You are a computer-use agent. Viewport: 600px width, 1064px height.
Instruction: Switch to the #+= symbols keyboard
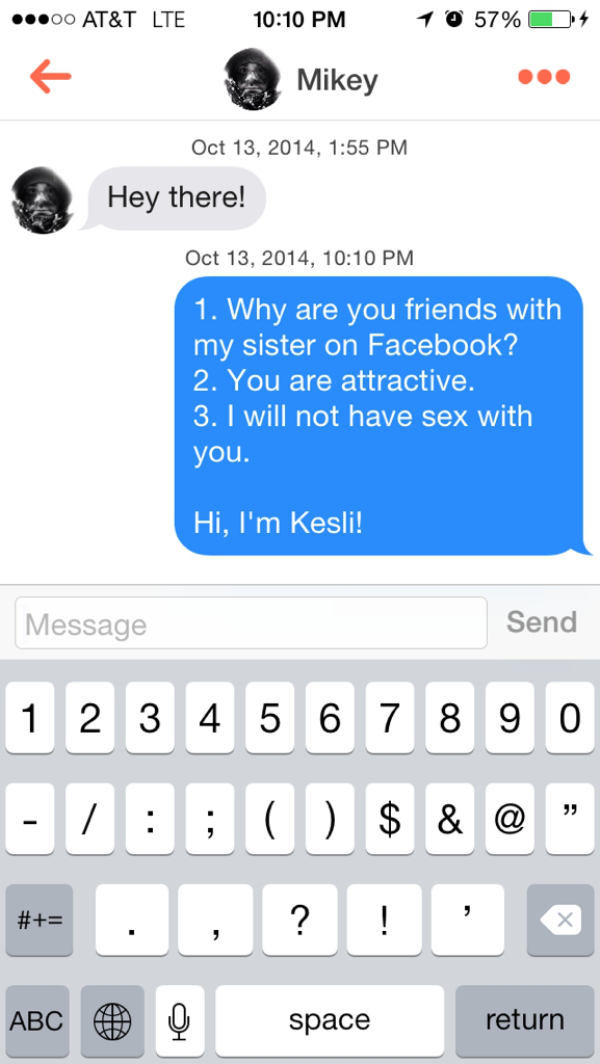coord(38,919)
